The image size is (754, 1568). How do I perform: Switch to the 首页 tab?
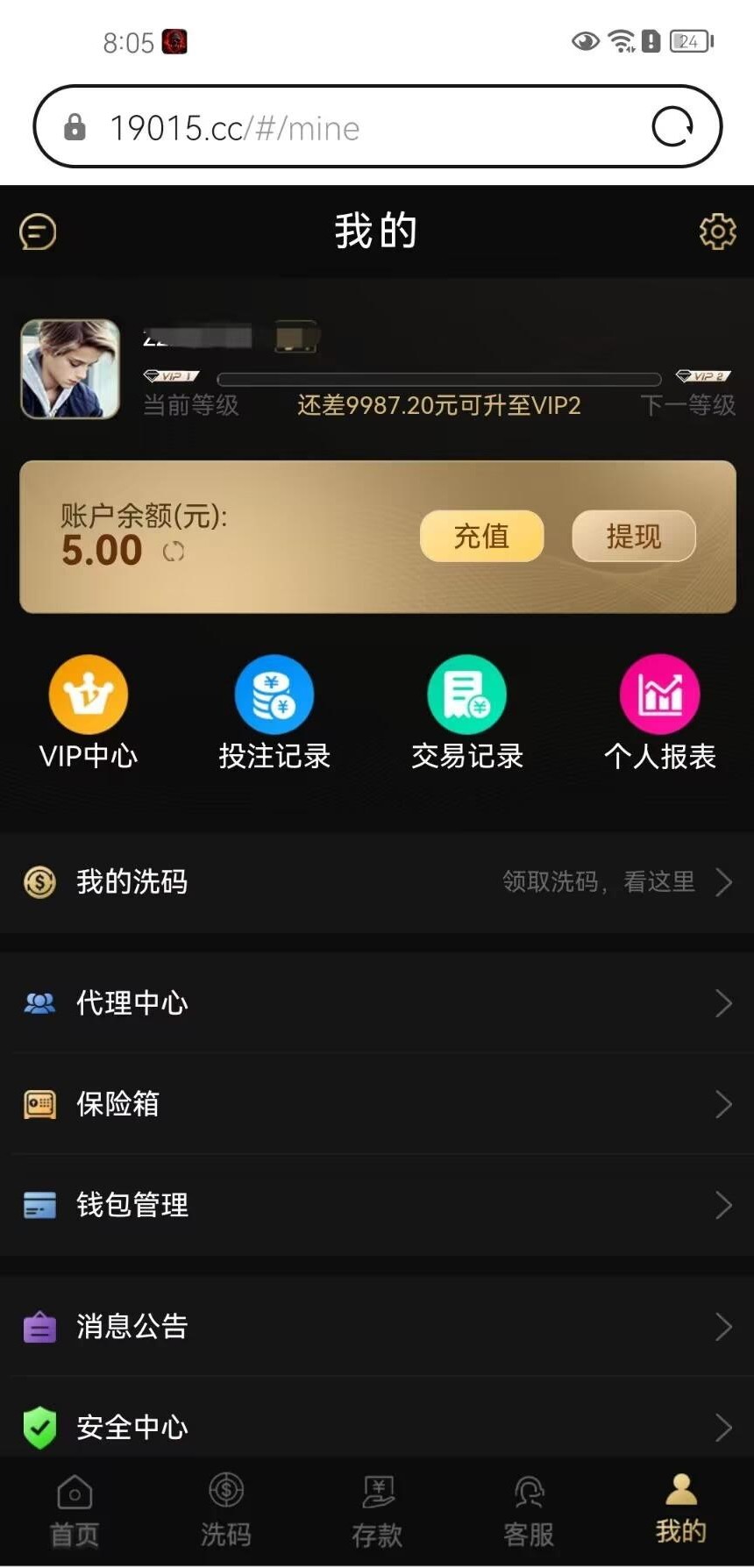pyautogui.click(x=75, y=1510)
